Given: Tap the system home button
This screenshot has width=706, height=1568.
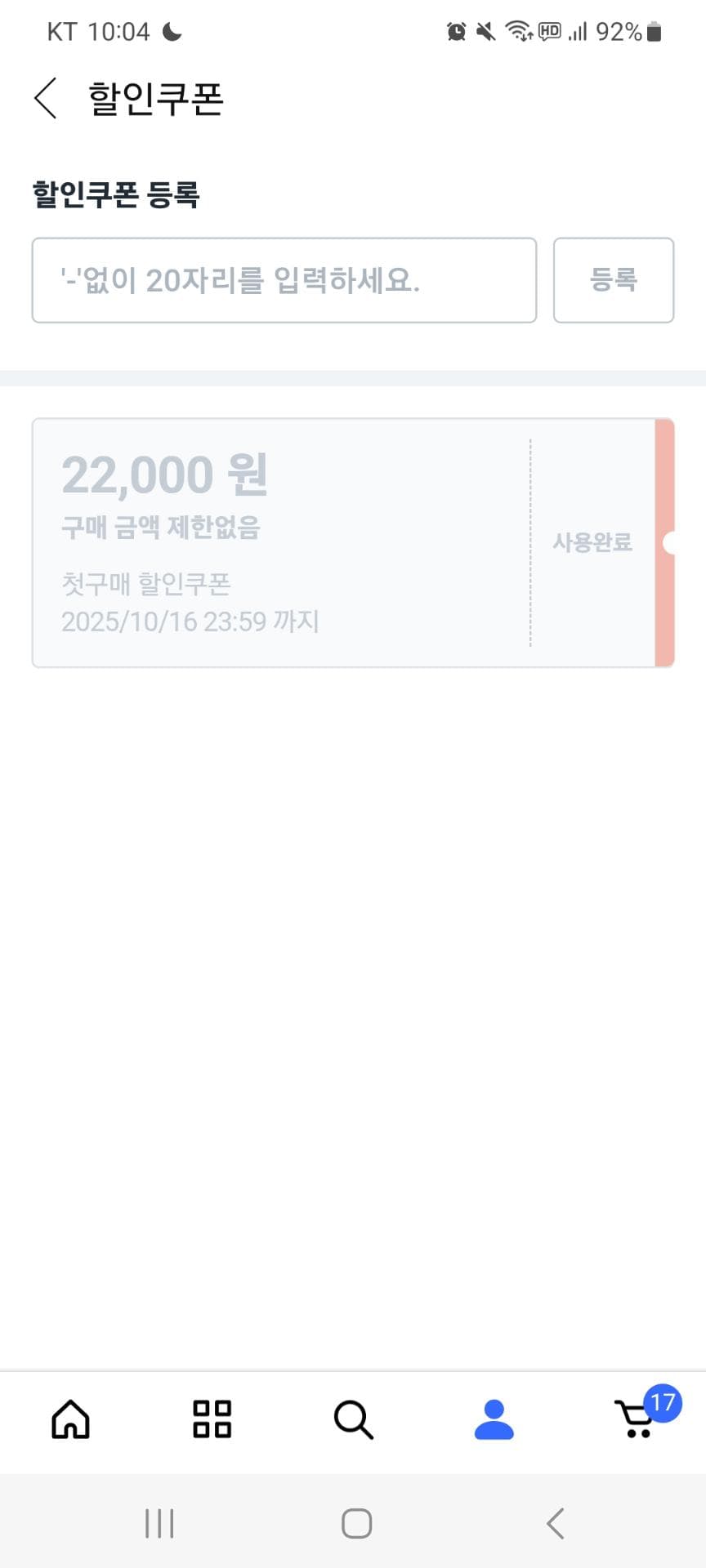Looking at the screenshot, I should pos(356,1523).
